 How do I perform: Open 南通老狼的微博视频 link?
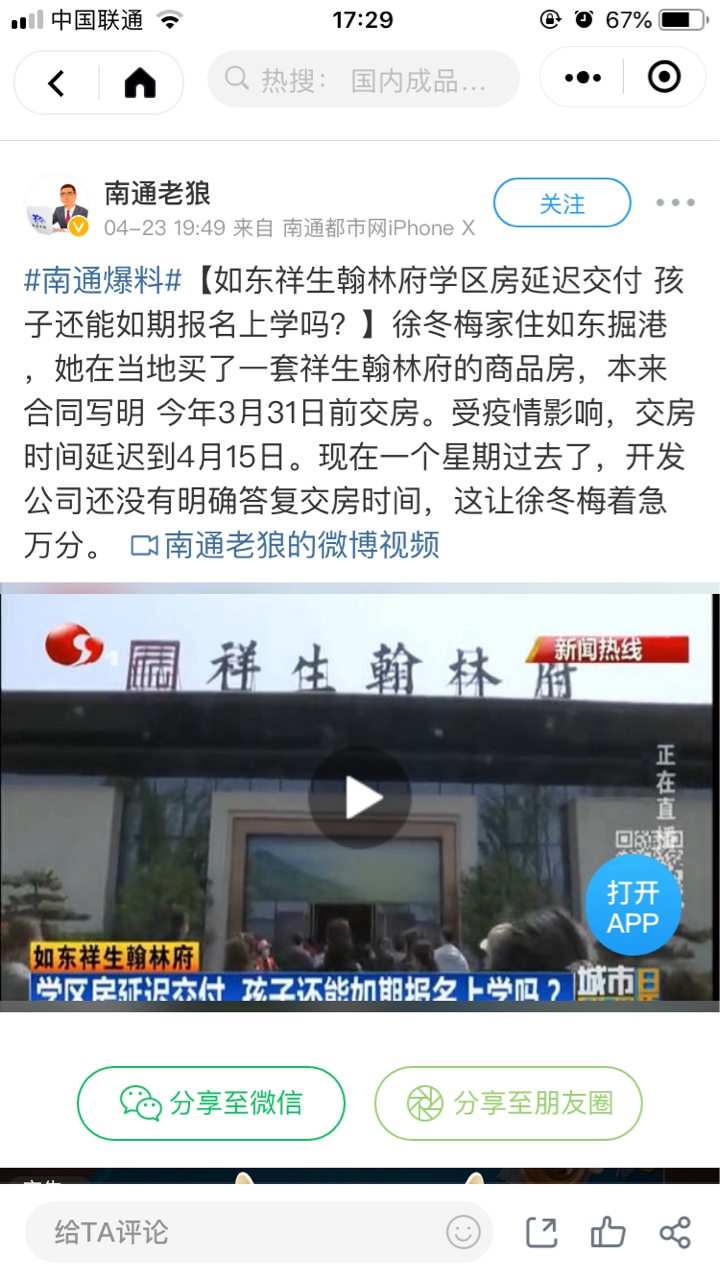tap(286, 545)
